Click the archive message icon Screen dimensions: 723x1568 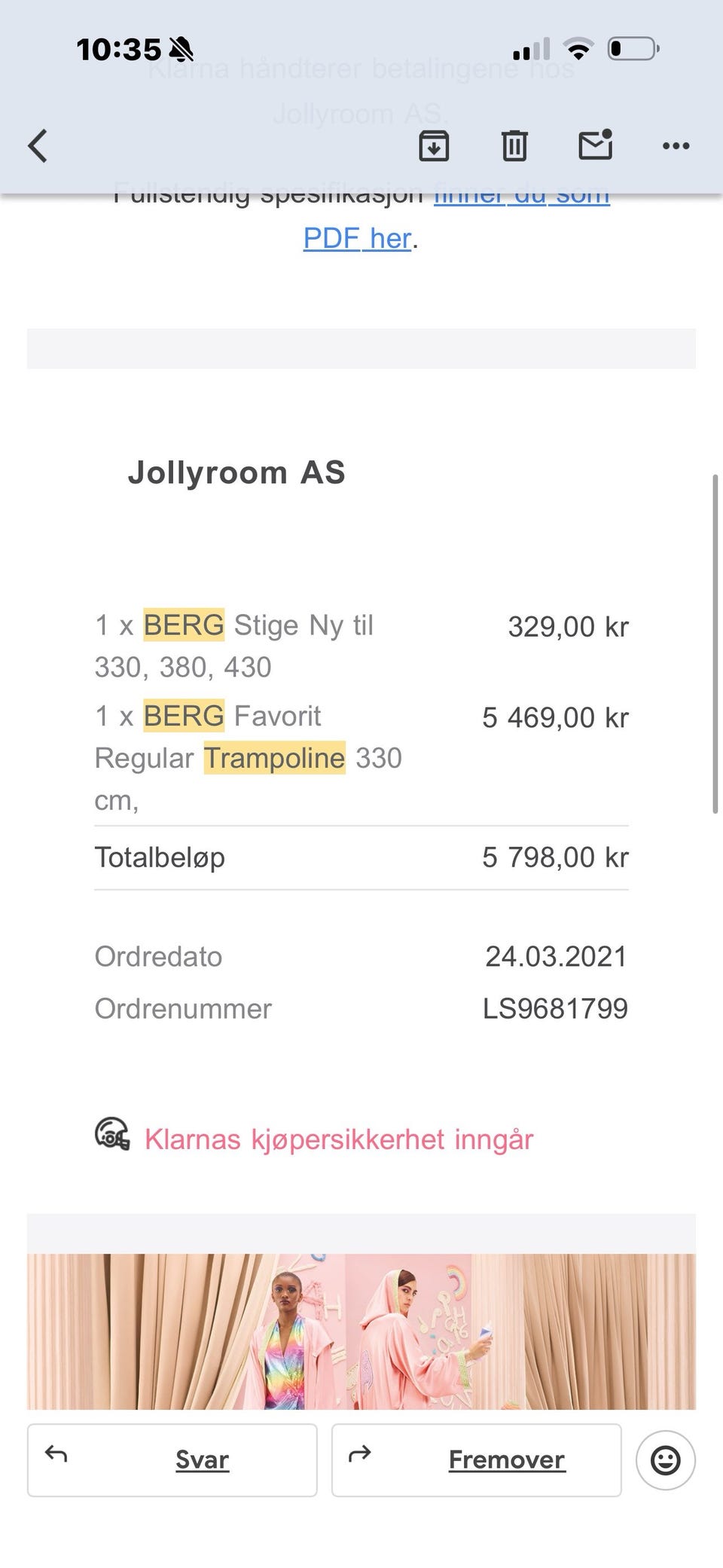click(435, 145)
